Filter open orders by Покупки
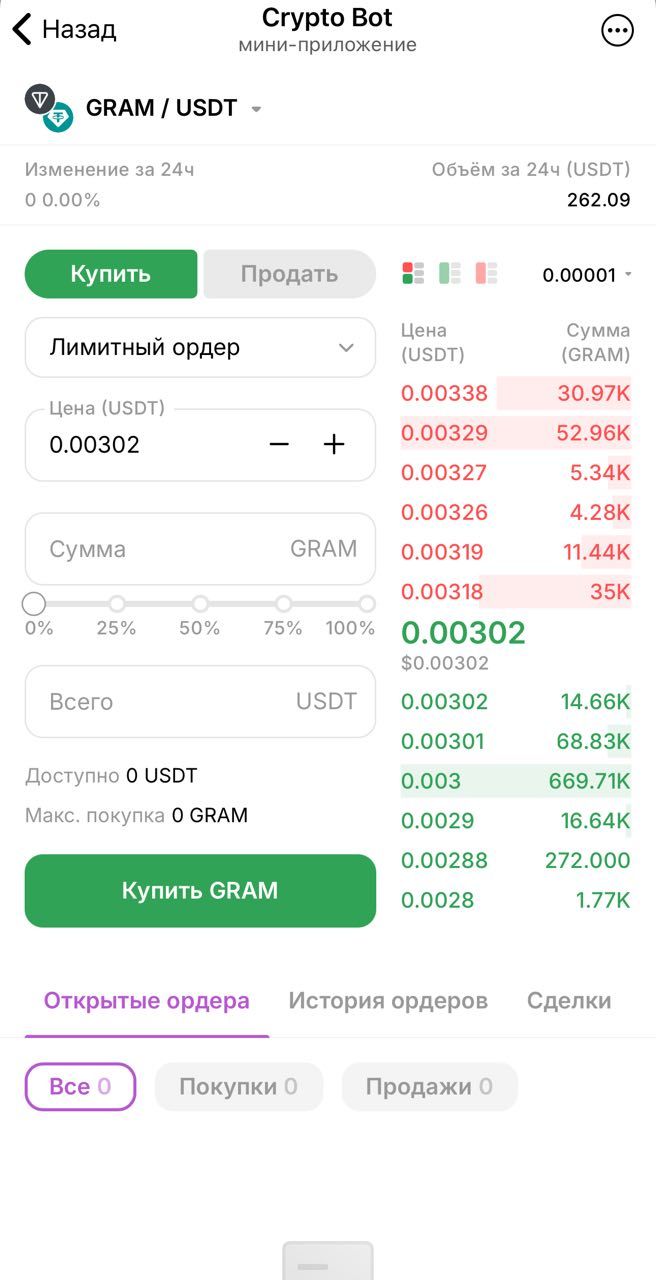The height and width of the screenshot is (1280, 656). coord(238,1087)
